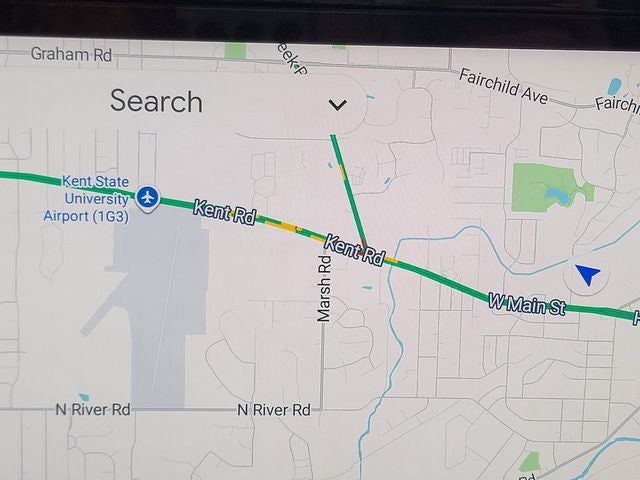Screen dimensions: 640x480
Task: Expand the search bar chevron
Action: (x=338, y=104)
